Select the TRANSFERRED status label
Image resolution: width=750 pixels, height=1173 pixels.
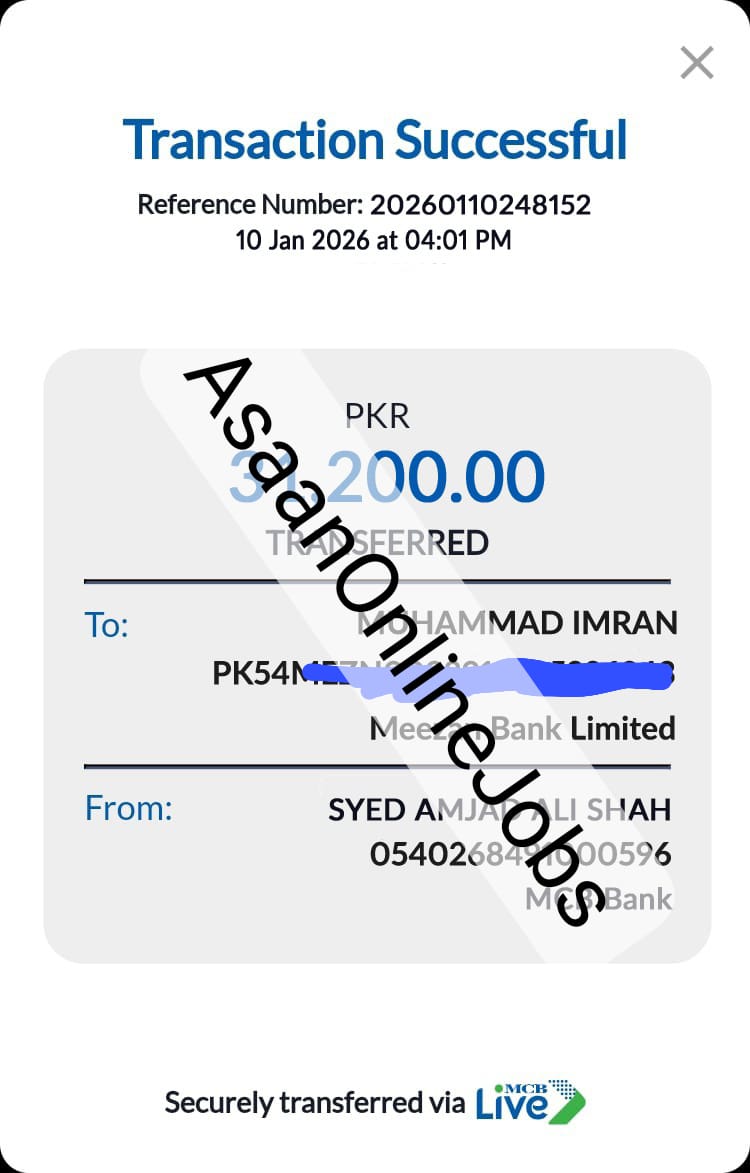pos(375,541)
